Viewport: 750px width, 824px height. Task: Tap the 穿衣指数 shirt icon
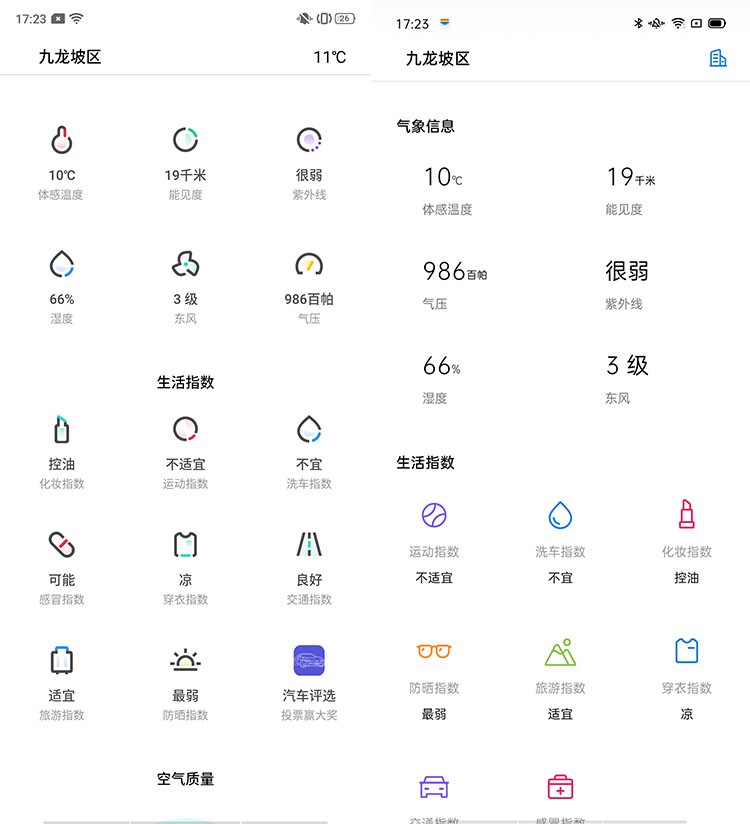pyautogui.click(x=686, y=650)
